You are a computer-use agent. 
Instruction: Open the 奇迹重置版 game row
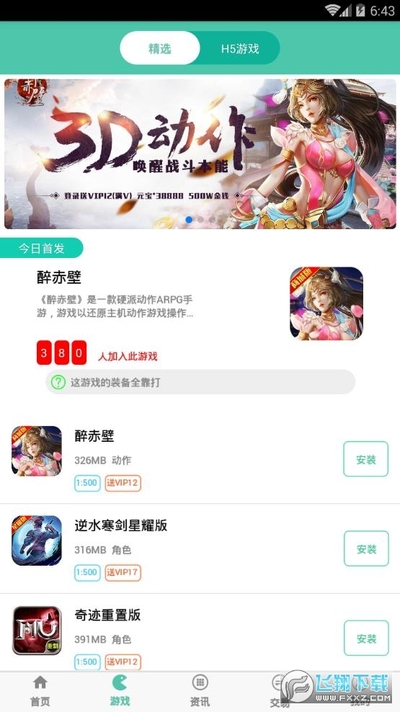pos(200,633)
